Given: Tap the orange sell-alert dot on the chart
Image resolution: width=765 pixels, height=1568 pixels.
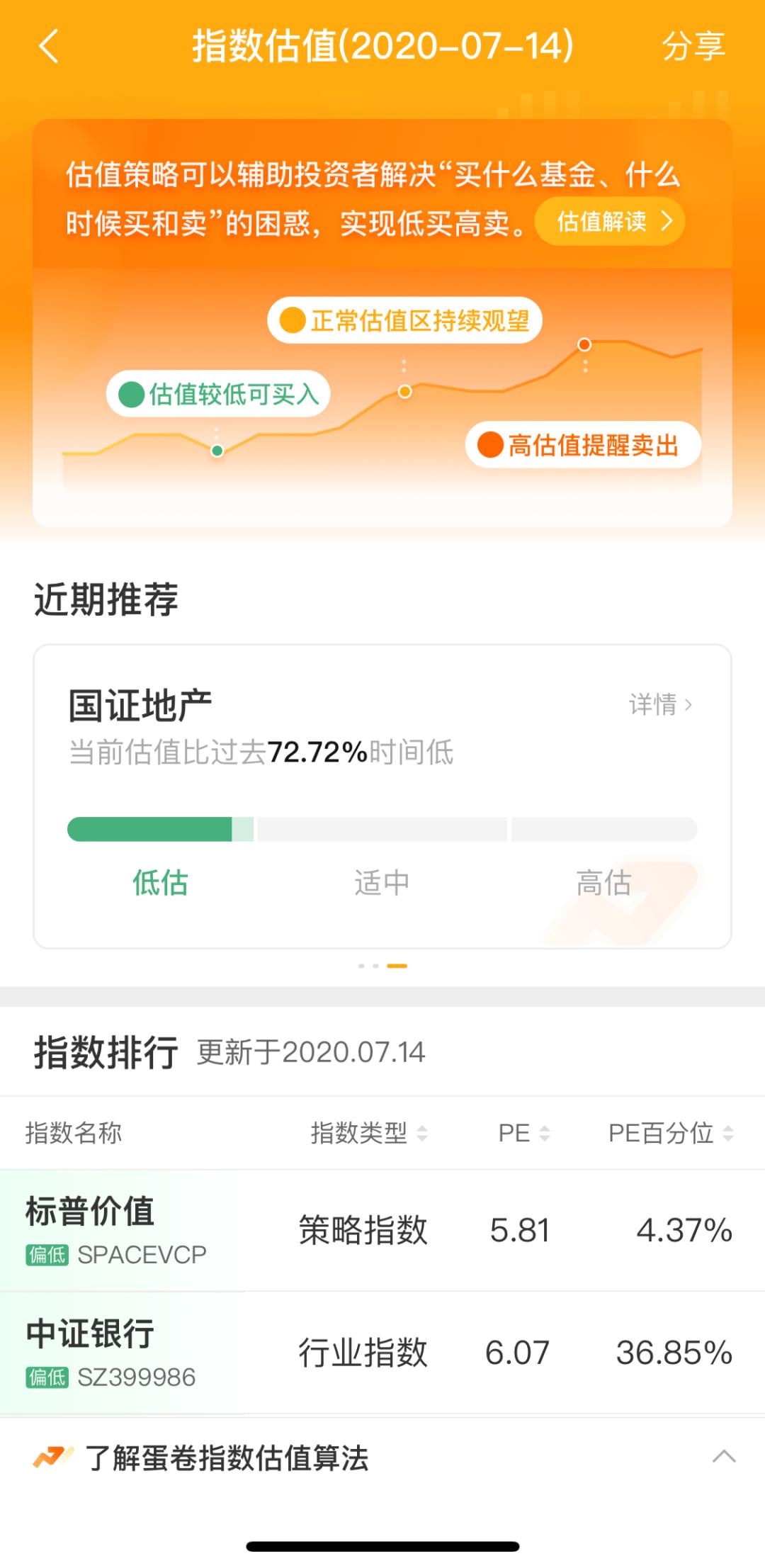Looking at the screenshot, I should click(584, 344).
